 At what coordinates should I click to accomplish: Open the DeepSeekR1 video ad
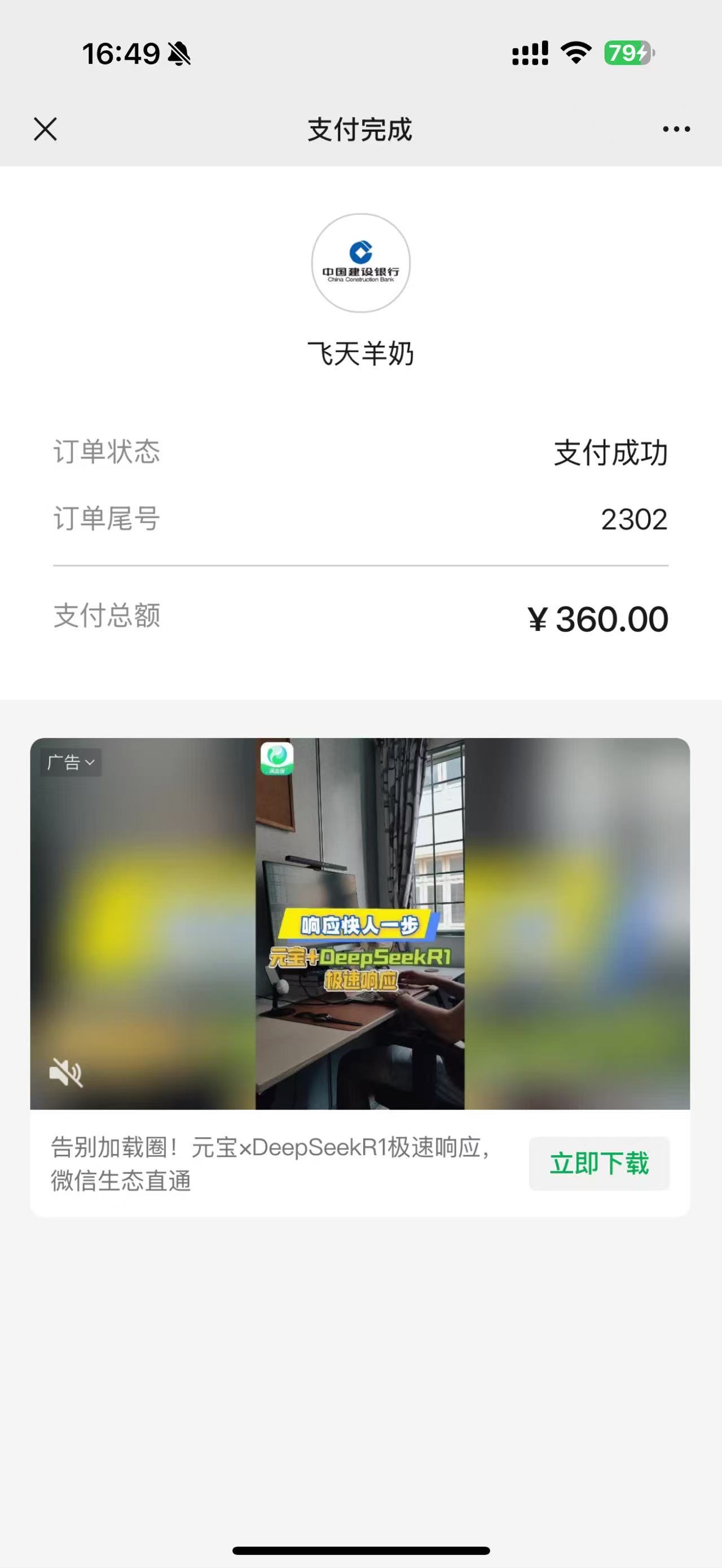tap(360, 923)
